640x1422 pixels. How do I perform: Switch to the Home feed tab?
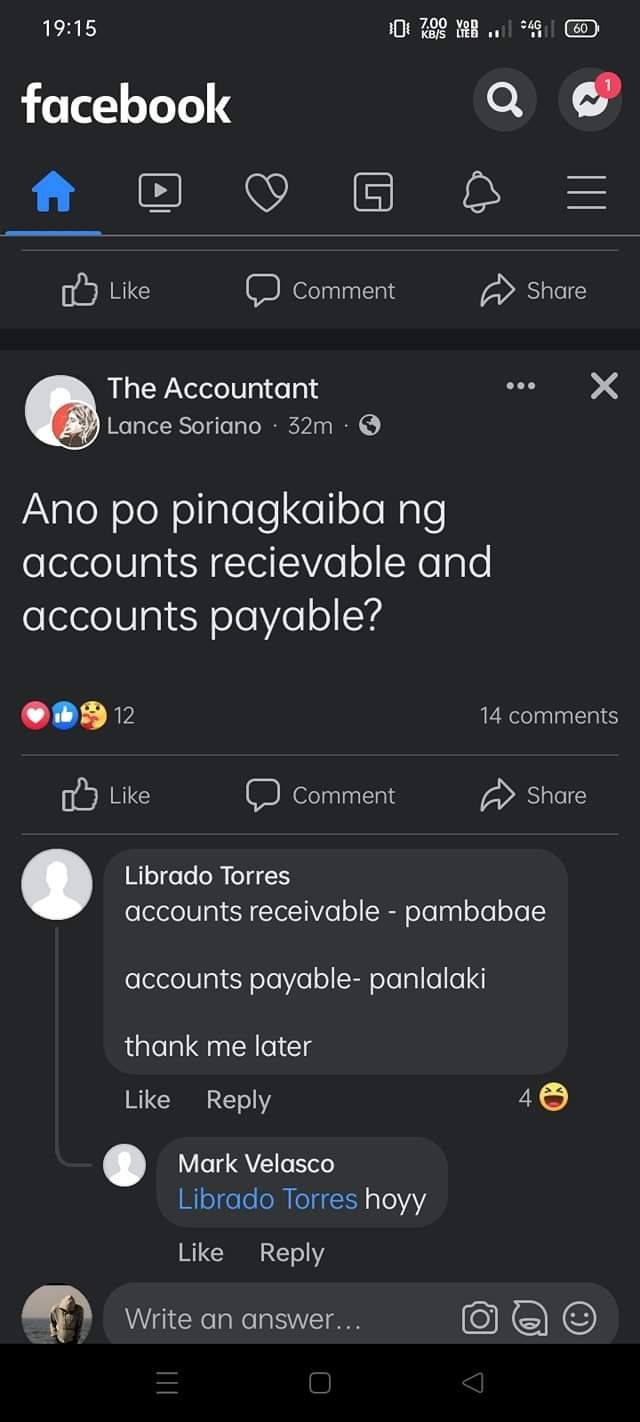tap(53, 191)
